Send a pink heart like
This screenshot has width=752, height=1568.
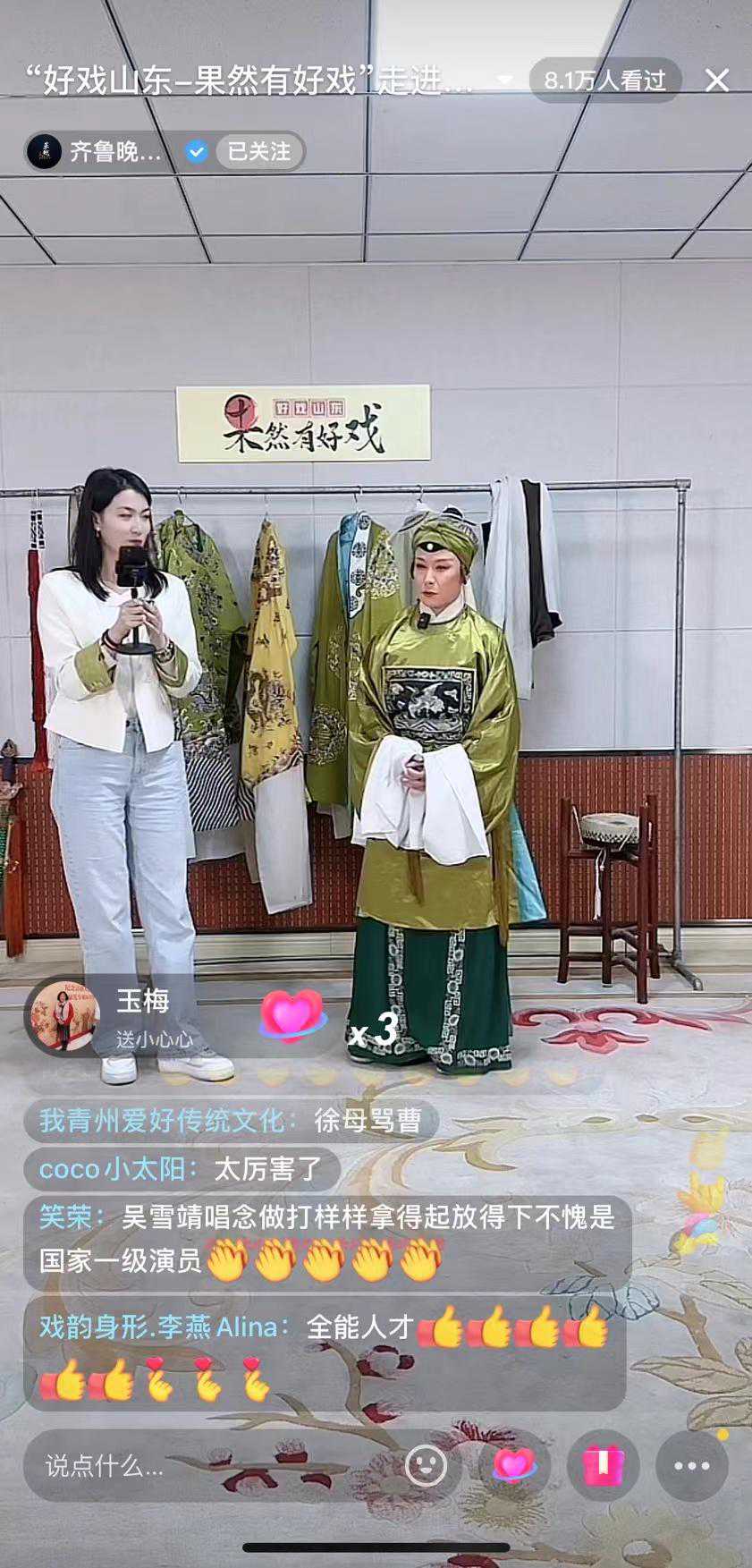[x=514, y=1465]
